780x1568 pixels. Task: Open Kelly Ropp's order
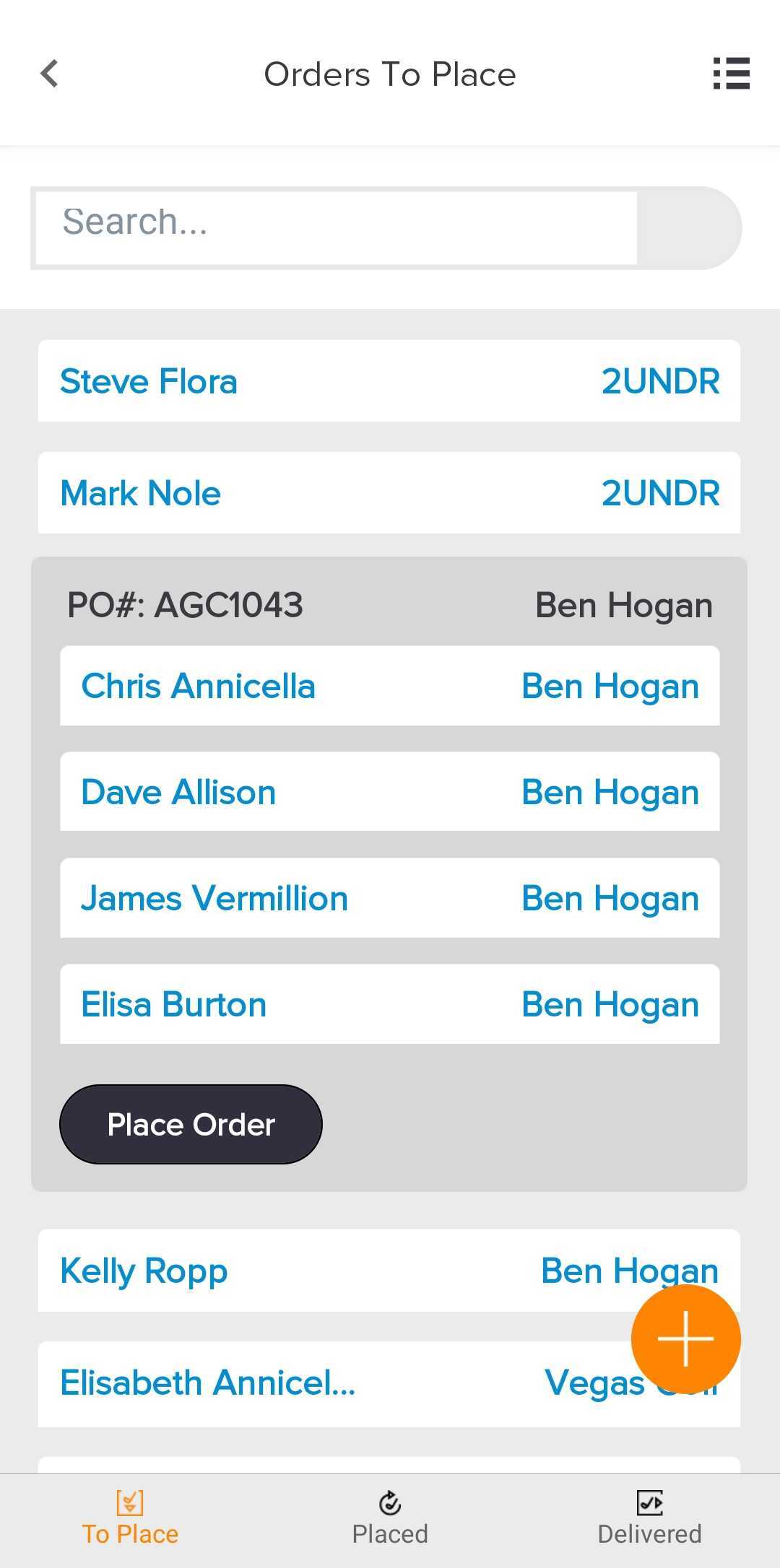[389, 1271]
